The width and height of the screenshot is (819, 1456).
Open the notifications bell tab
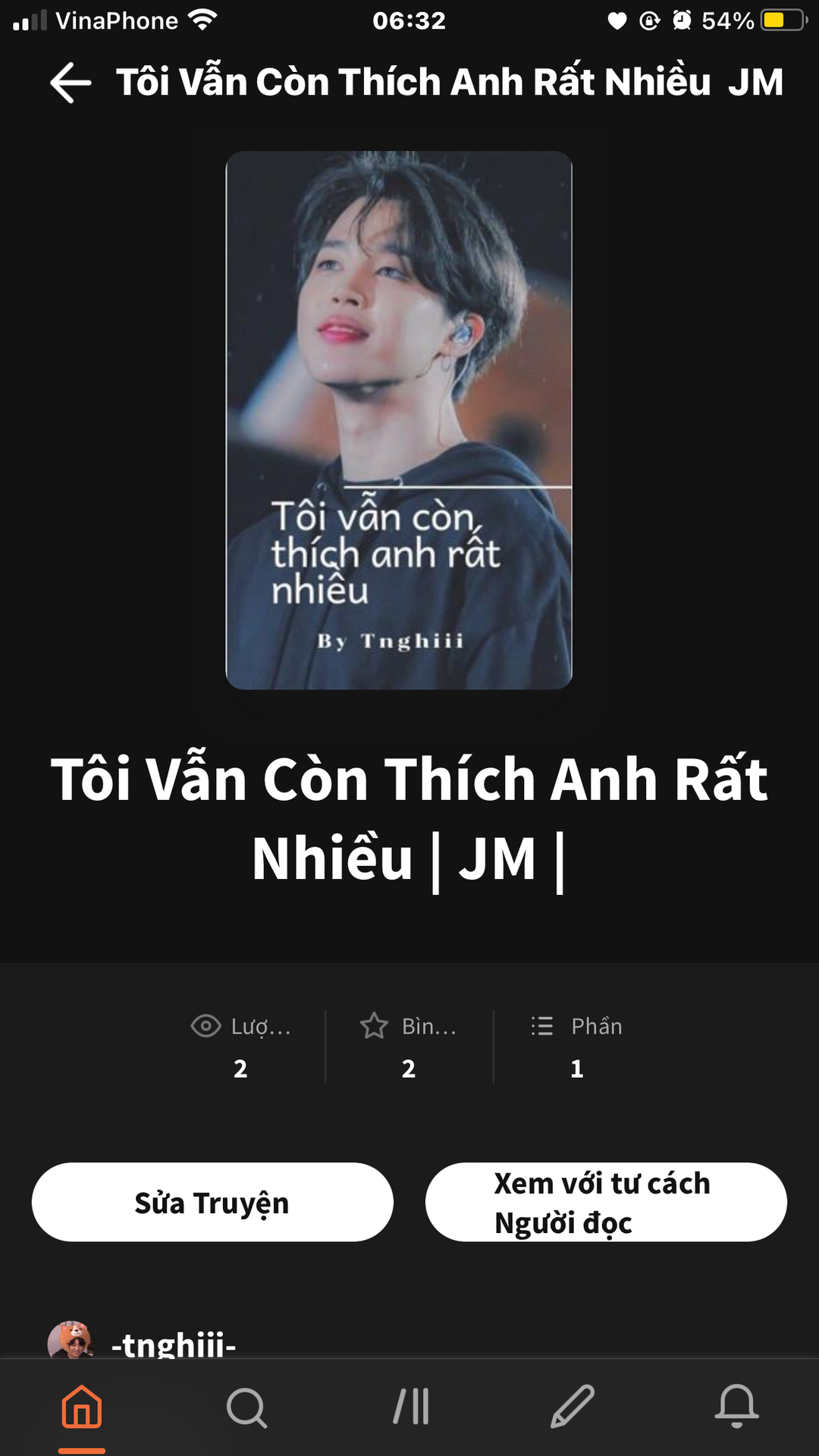(x=736, y=1407)
